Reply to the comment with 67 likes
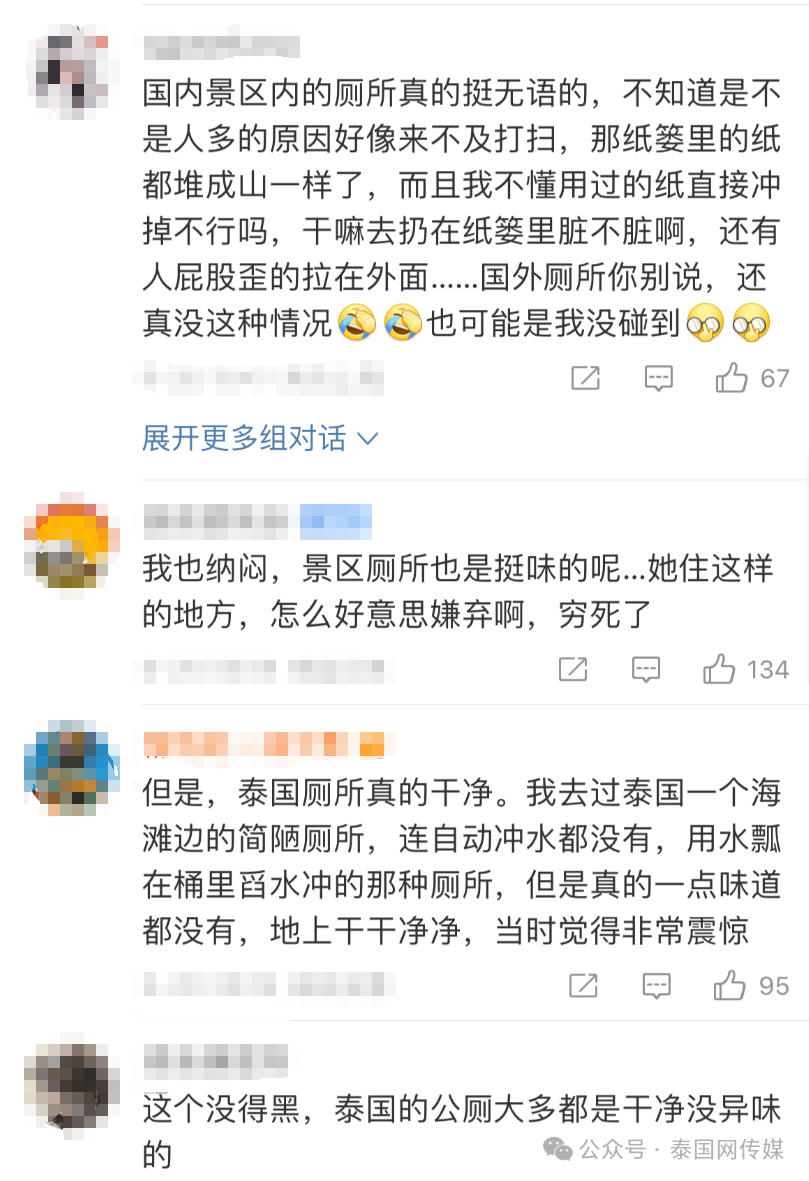809x1181 pixels. [658, 378]
